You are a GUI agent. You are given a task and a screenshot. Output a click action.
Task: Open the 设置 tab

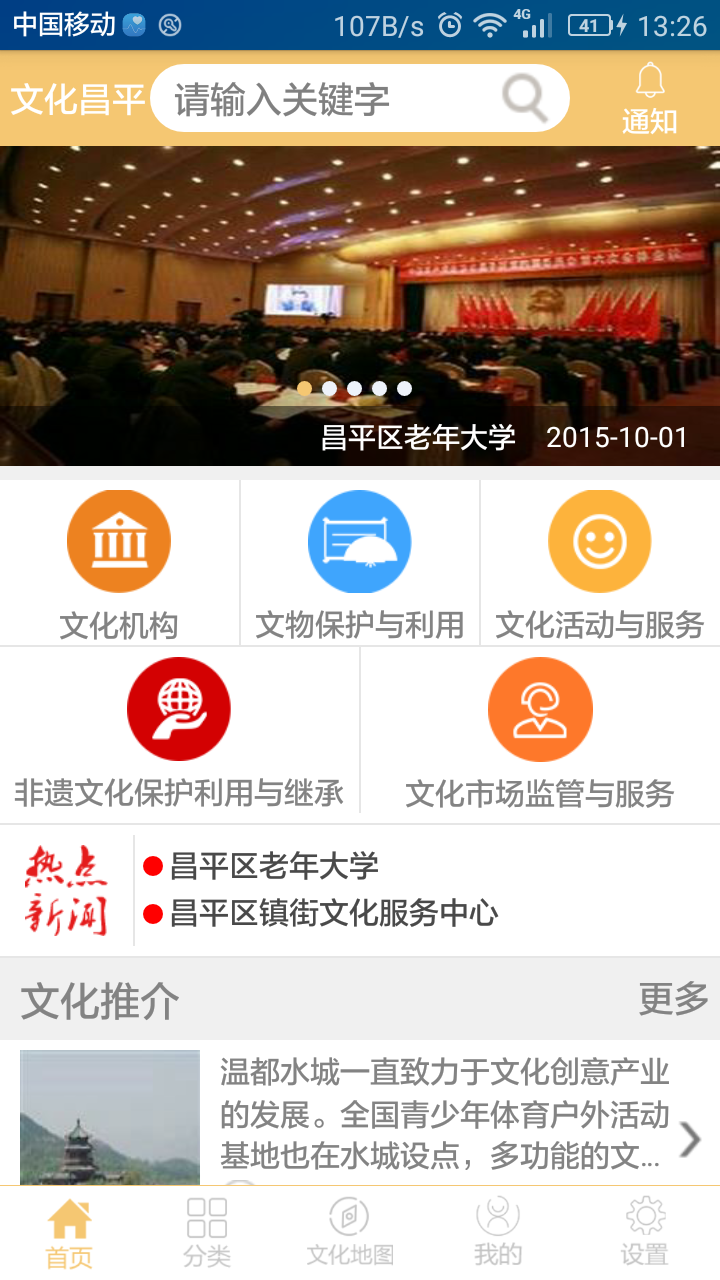pos(645,1233)
